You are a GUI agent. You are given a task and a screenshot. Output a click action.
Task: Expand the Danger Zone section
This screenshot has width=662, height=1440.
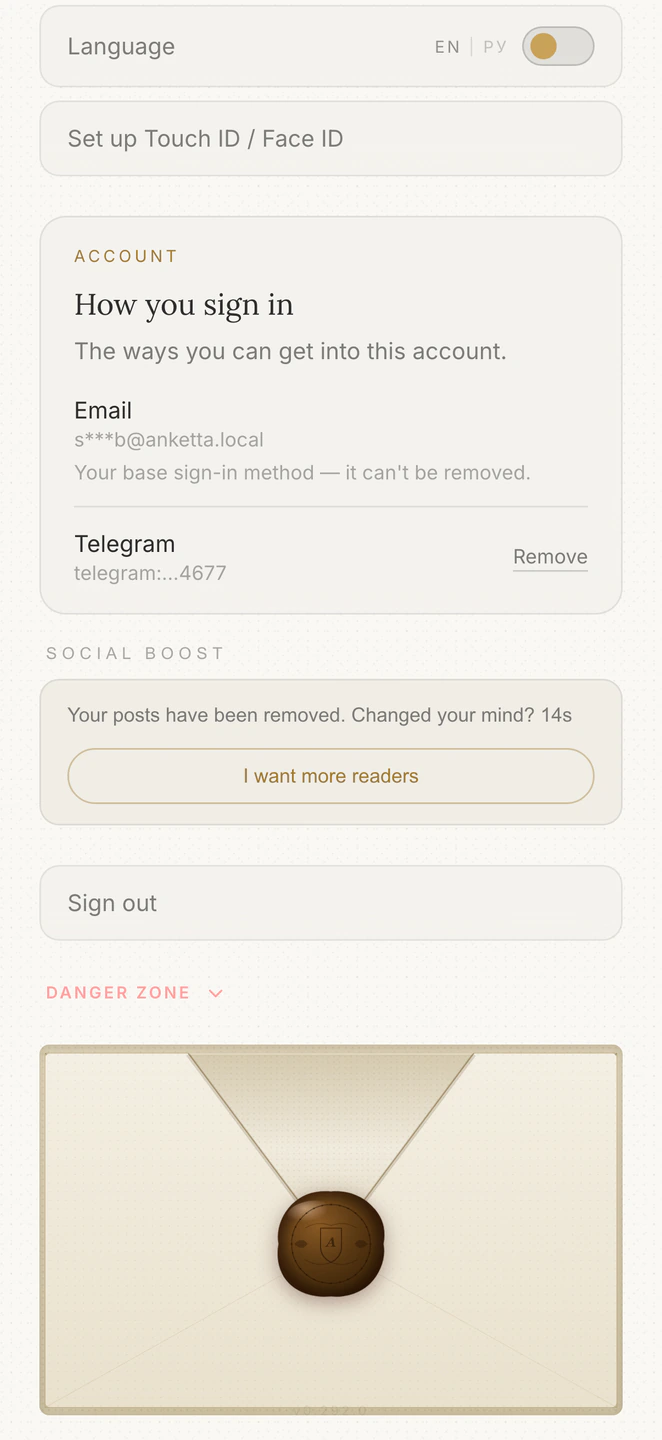pyautogui.click(x=135, y=993)
